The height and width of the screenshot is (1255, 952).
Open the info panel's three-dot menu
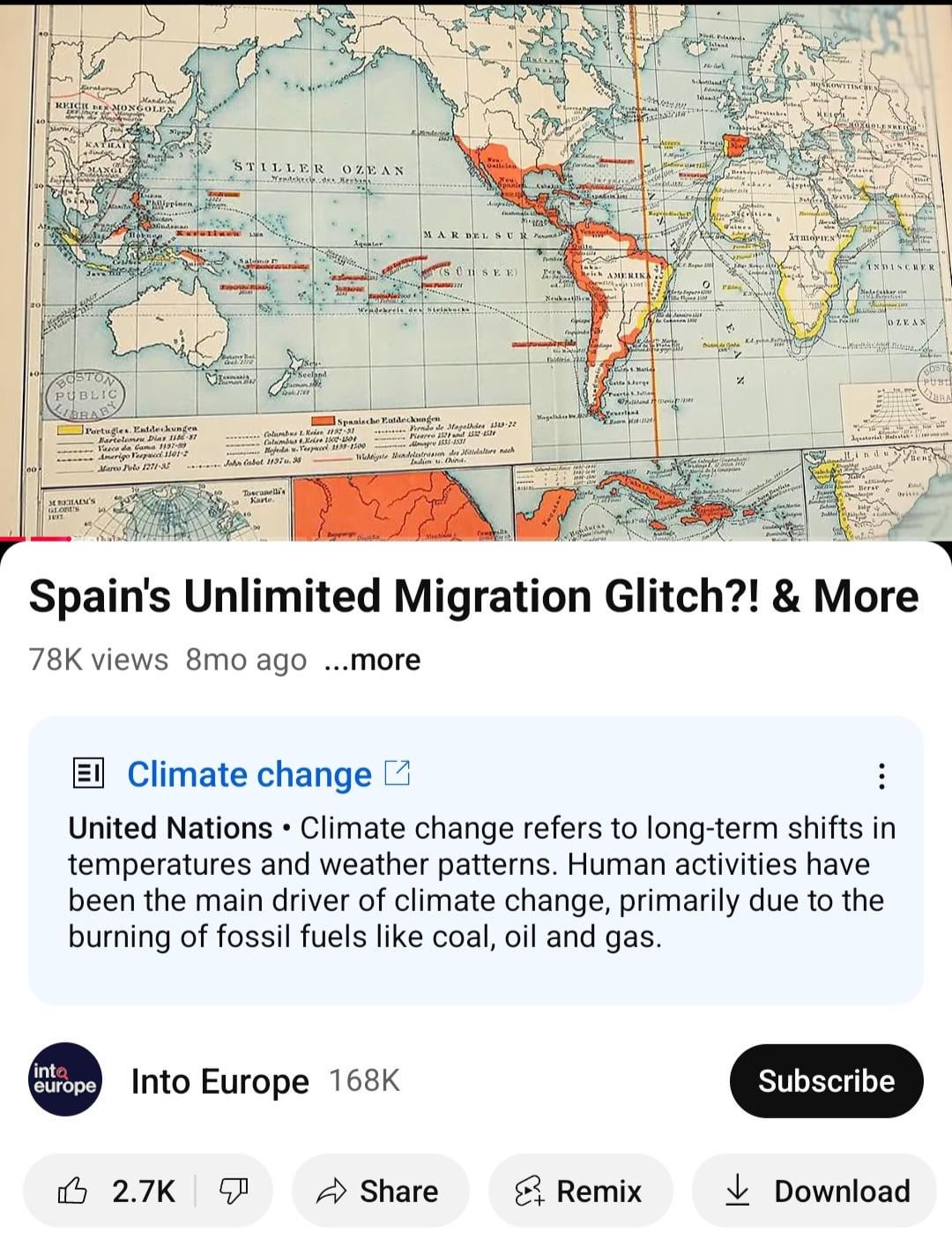[x=881, y=775]
